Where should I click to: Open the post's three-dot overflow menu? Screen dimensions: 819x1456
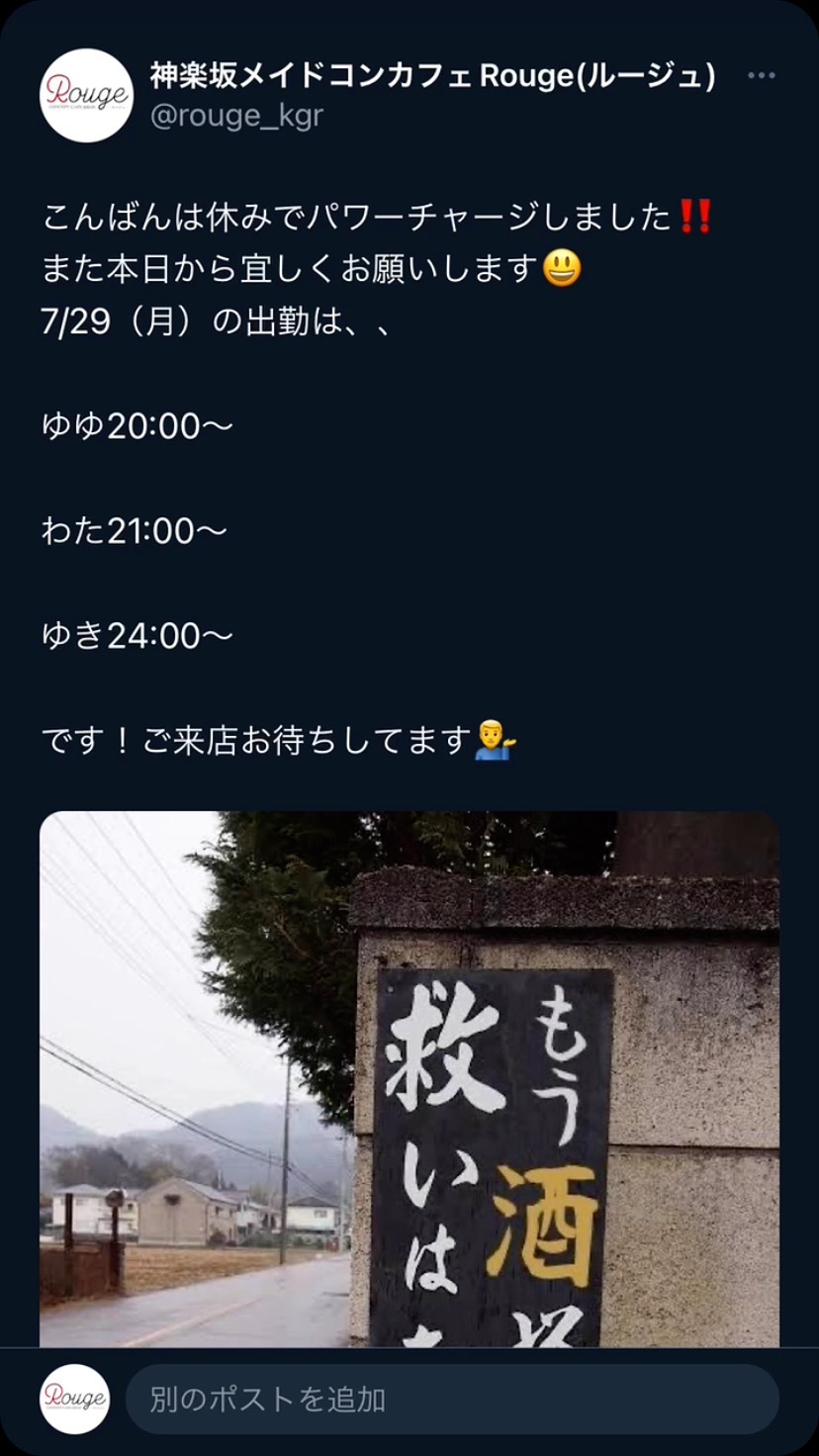click(761, 76)
